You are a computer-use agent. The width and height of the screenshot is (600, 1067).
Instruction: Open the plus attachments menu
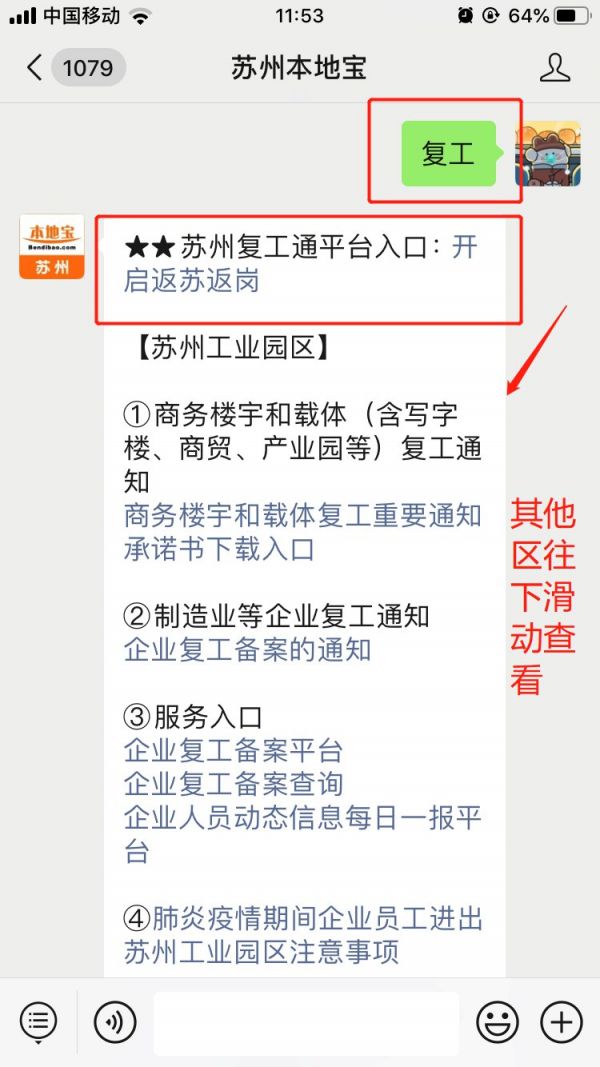click(561, 1022)
